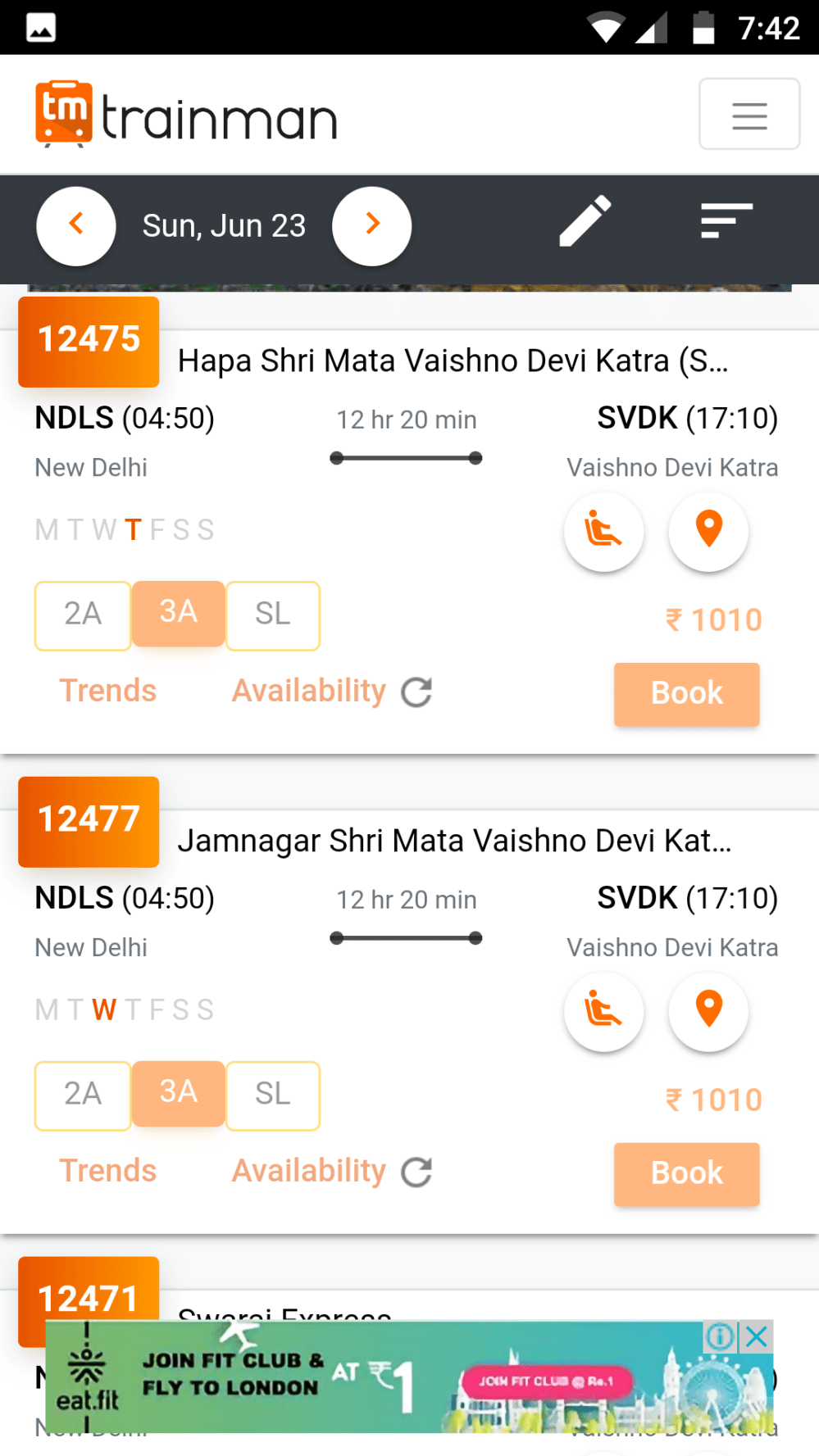View Trends for train 12475
Screen dimensions: 819x1456
(107, 692)
